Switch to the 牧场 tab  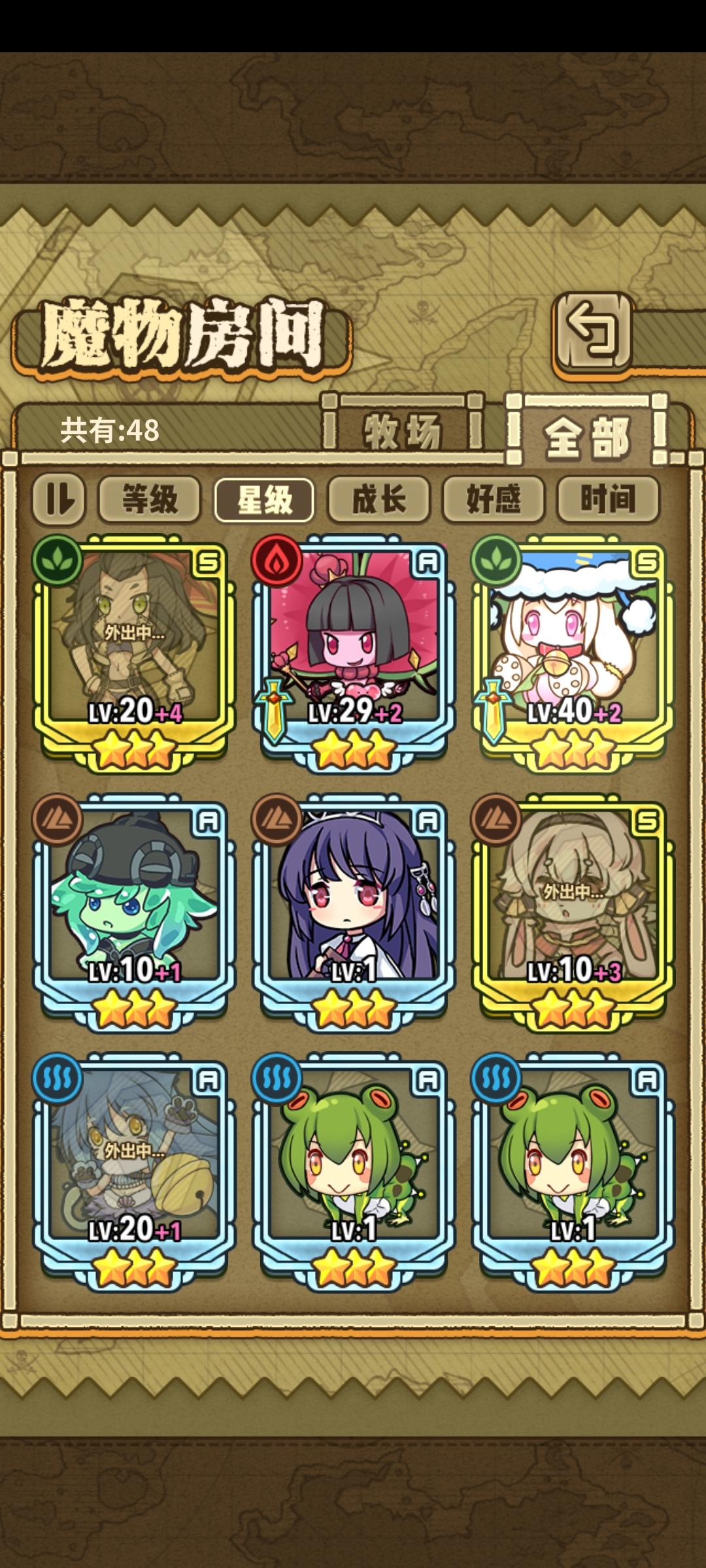[x=405, y=429]
